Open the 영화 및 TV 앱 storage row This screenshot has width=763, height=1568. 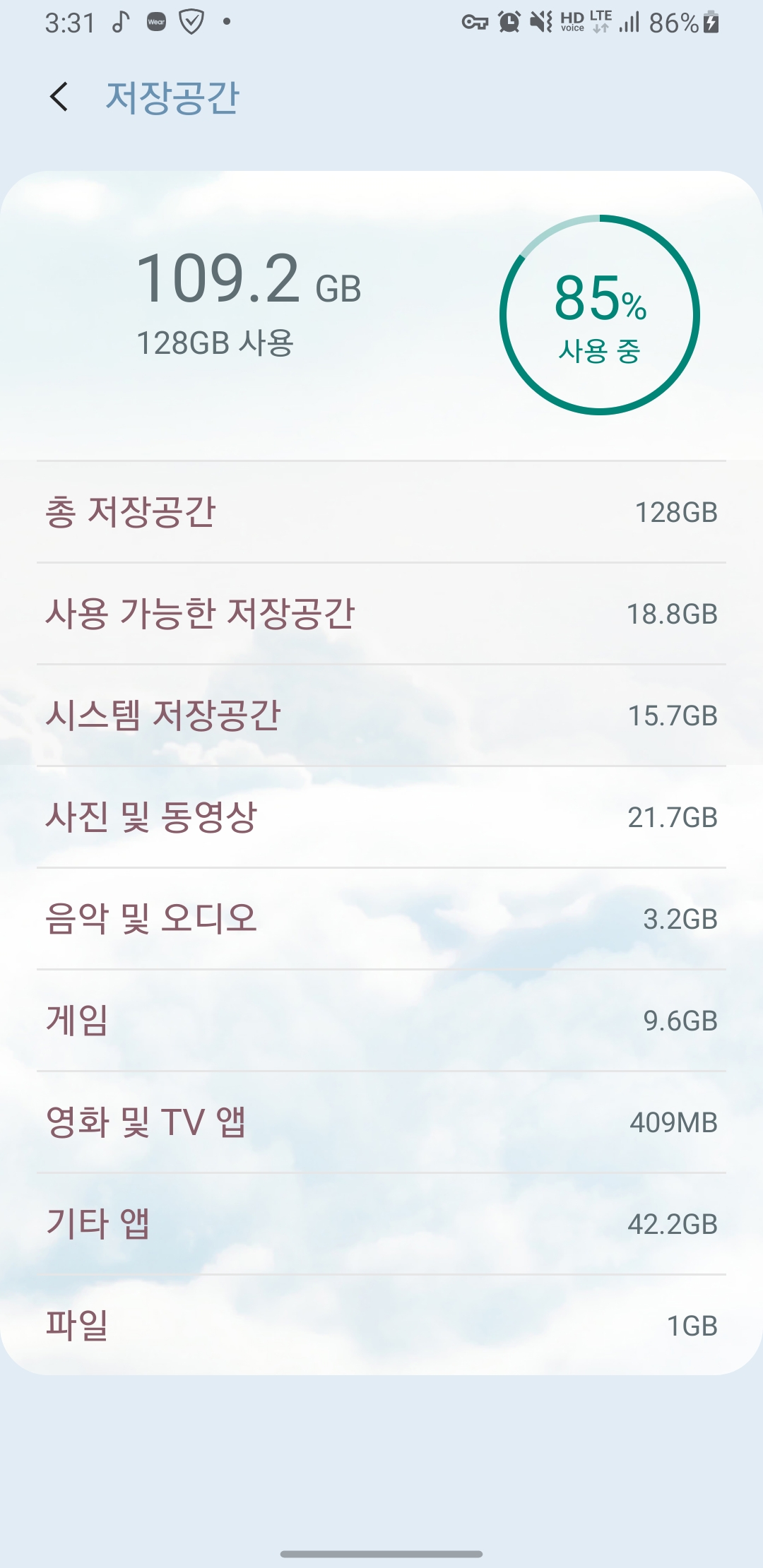tap(381, 1122)
